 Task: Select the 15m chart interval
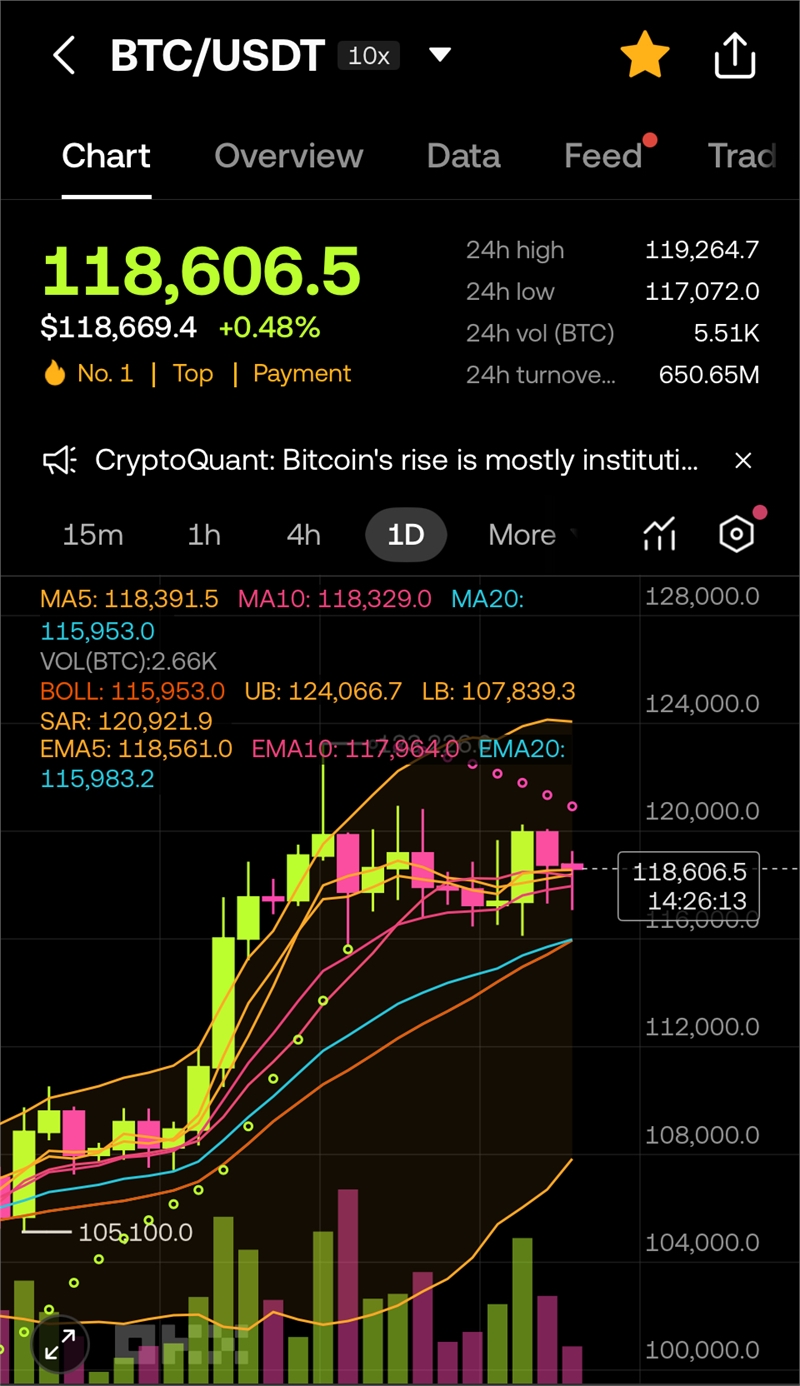[x=92, y=535]
